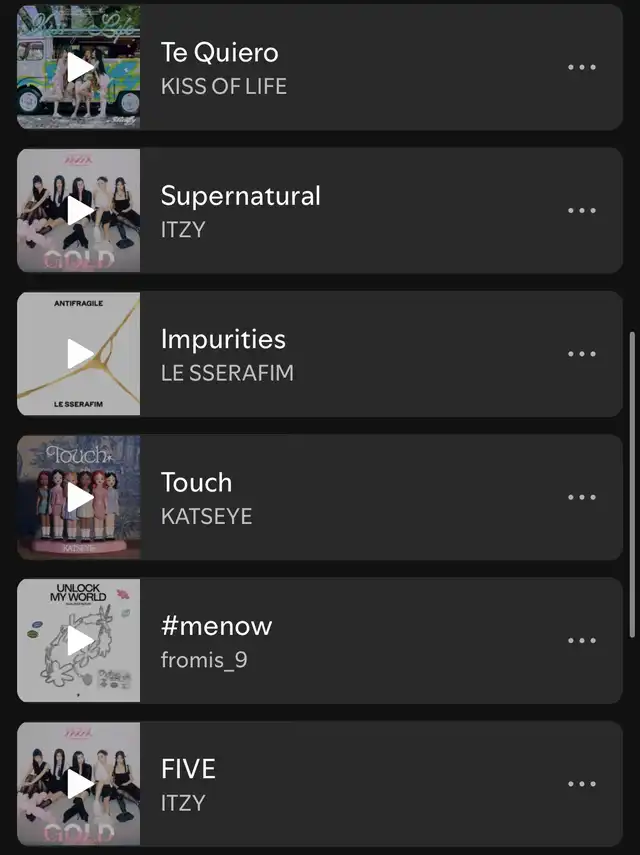Image resolution: width=640 pixels, height=855 pixels.
Task: Open more options for Impurities
Action: click(x=581, y=354)
